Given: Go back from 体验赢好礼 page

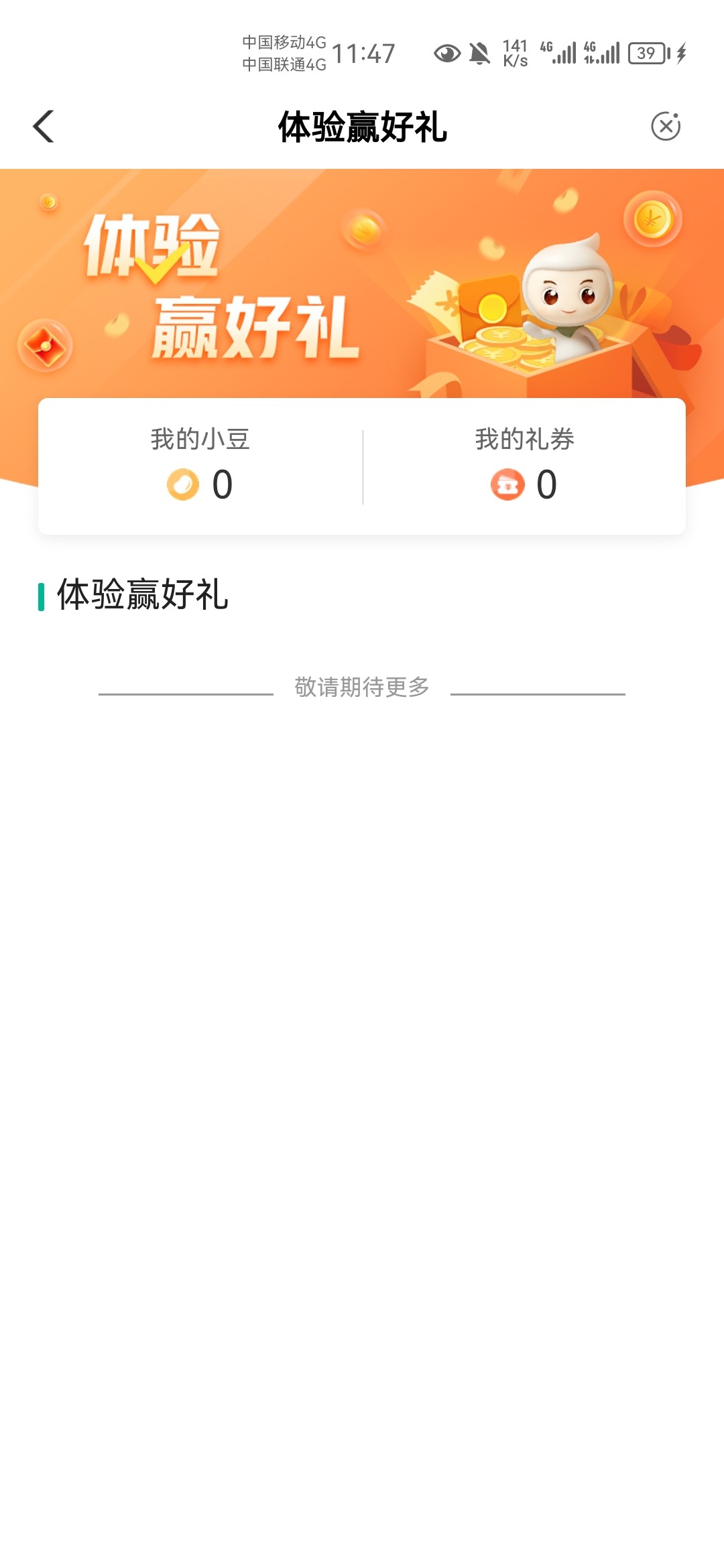Looking at the screenshot, I should (44, 127).
